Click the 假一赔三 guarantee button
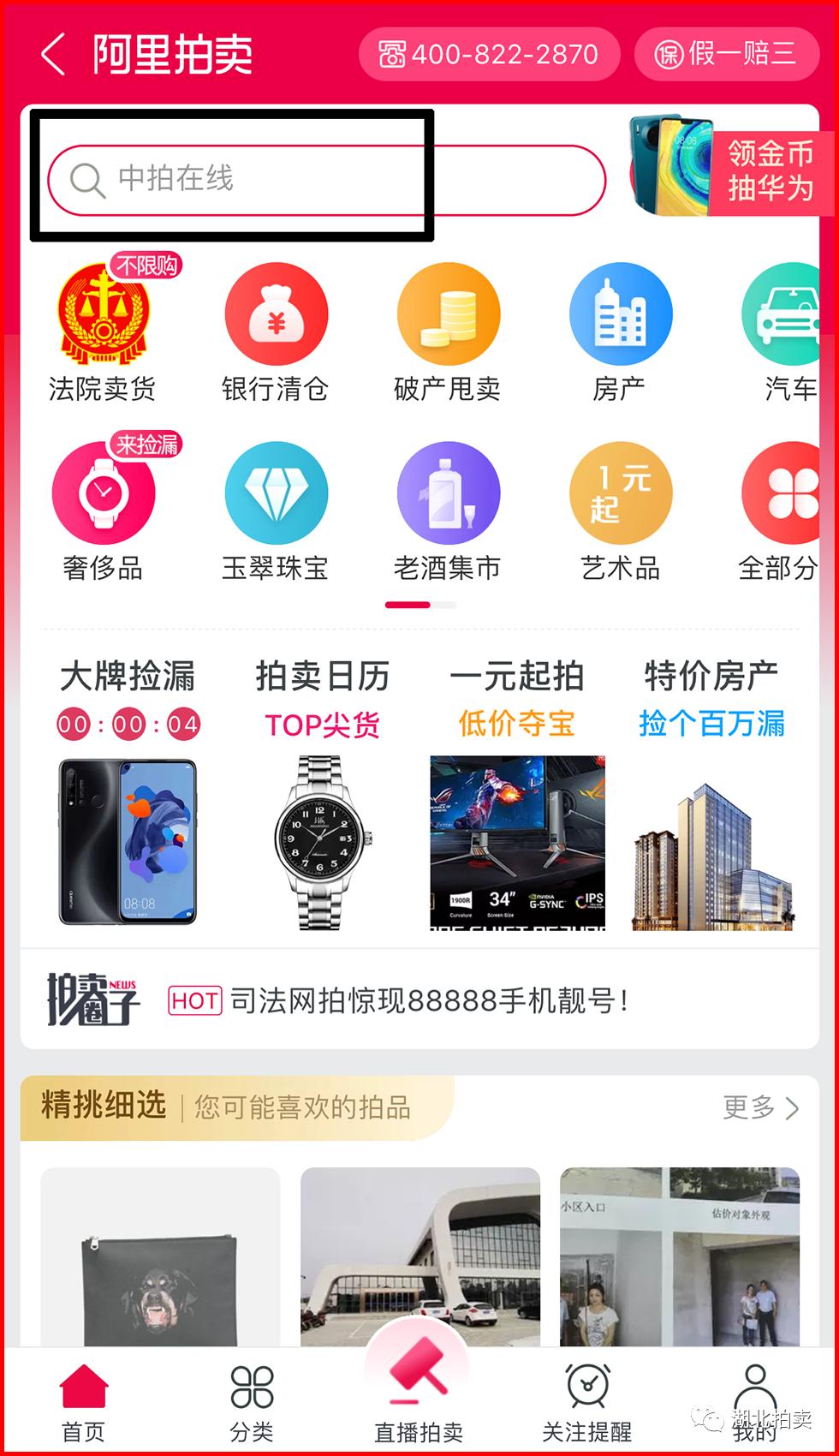The height and width of the screenshot is (1456, 839). click(726, 53)
